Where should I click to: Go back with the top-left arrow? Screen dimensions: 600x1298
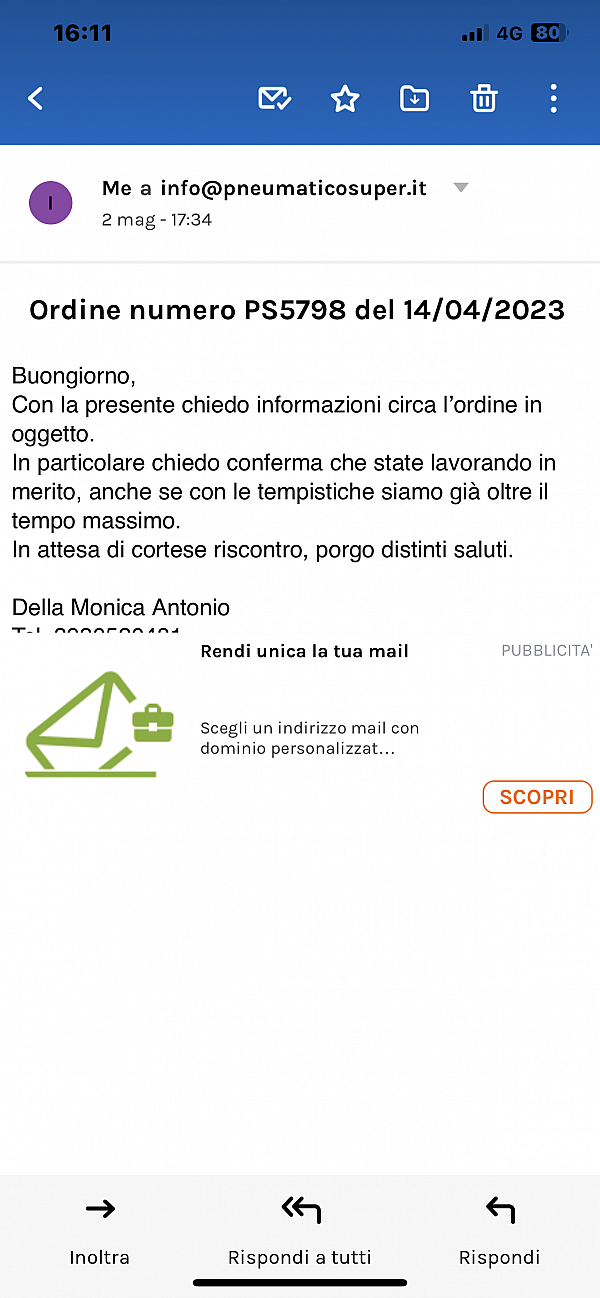36,98
